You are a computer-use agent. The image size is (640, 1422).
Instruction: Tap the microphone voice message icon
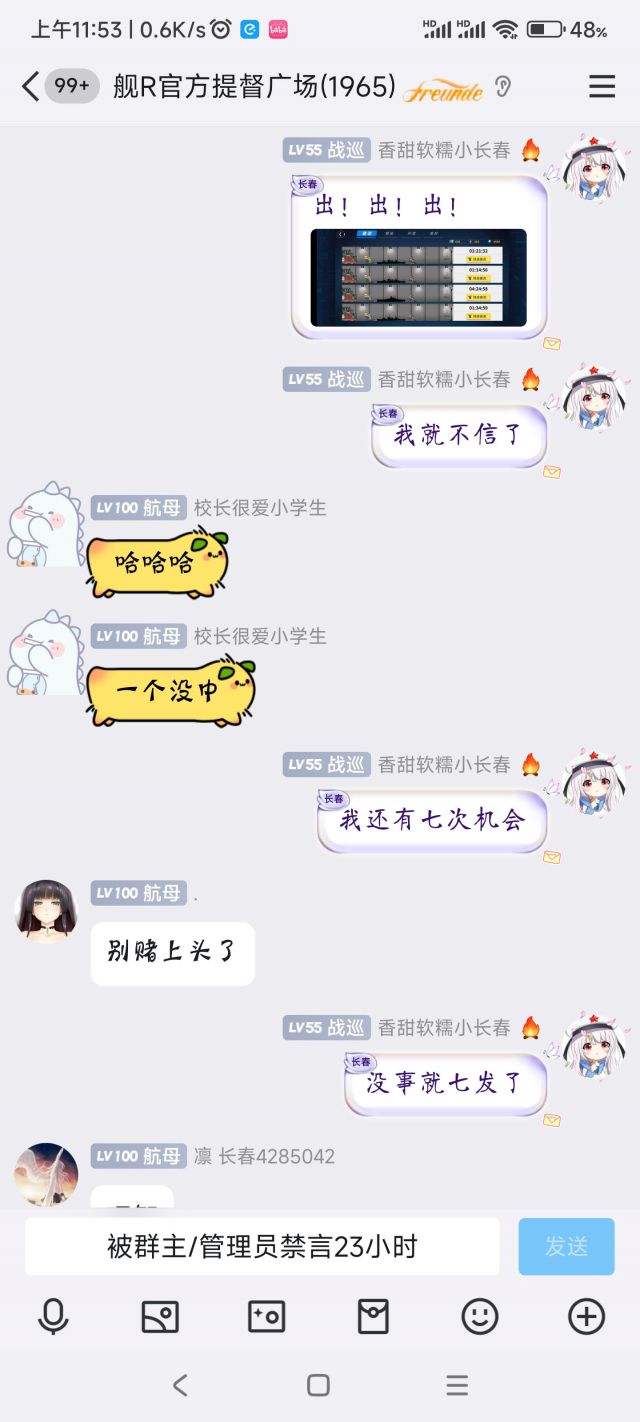(x=53, y=1317)
